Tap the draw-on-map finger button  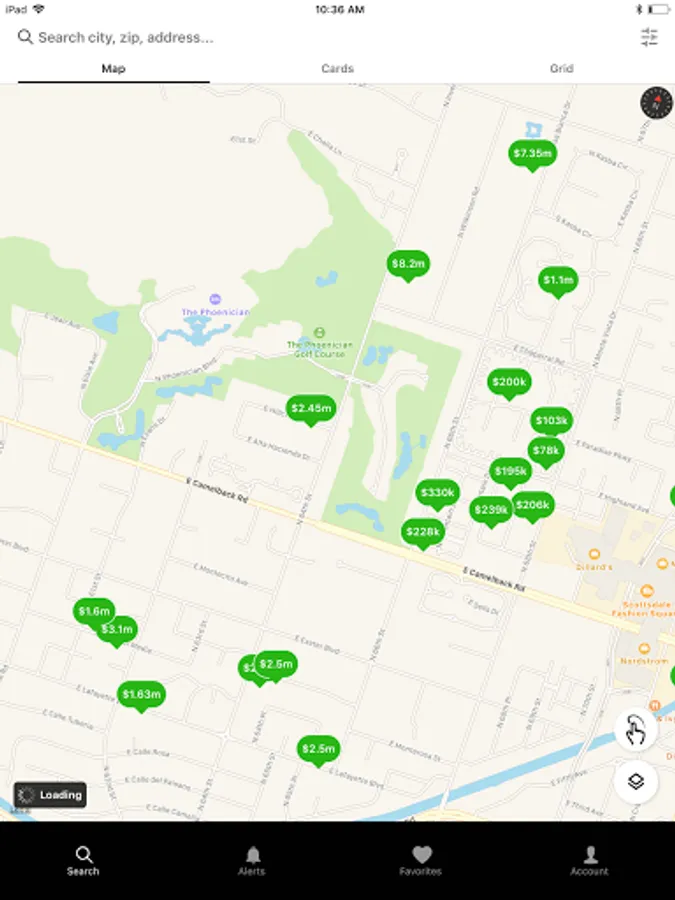636,730
